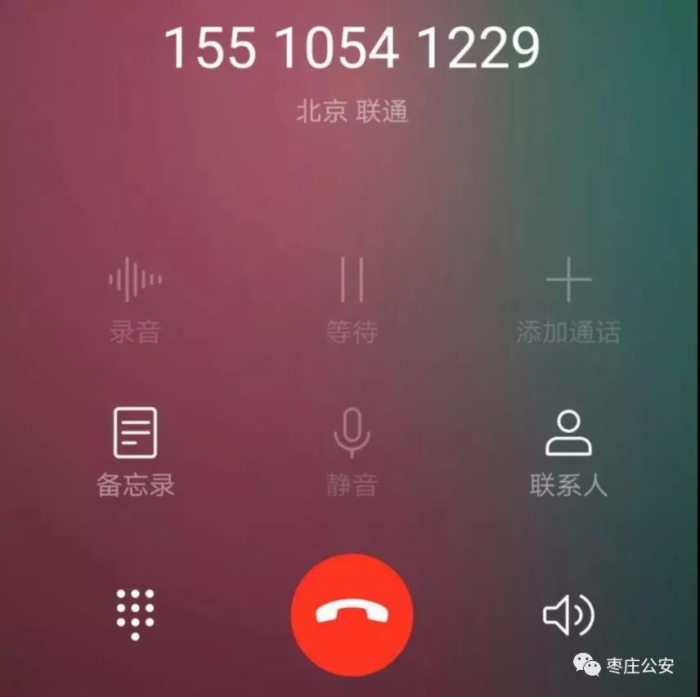Turn on the speakerphone
Viewport: 700px width, 697px height.
coord(568,614)
